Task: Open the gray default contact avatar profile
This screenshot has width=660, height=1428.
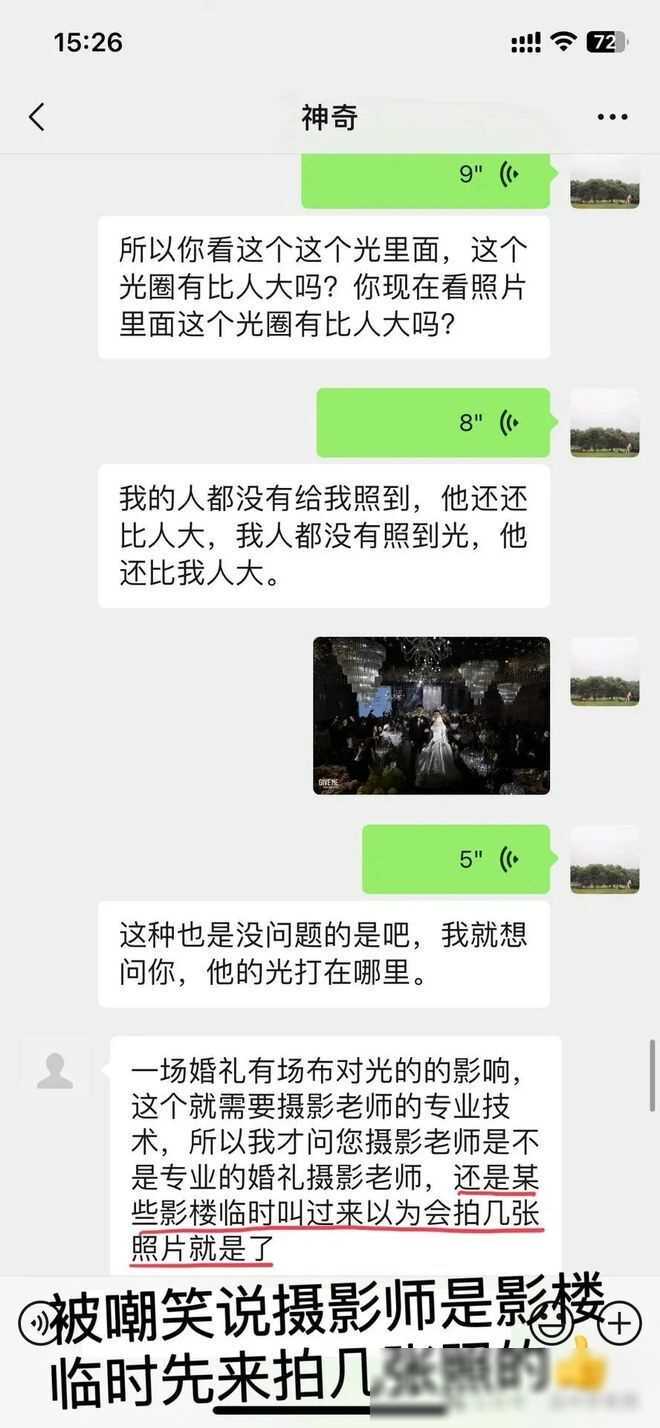Action: pyautogui.click(x=55, y=1072)
